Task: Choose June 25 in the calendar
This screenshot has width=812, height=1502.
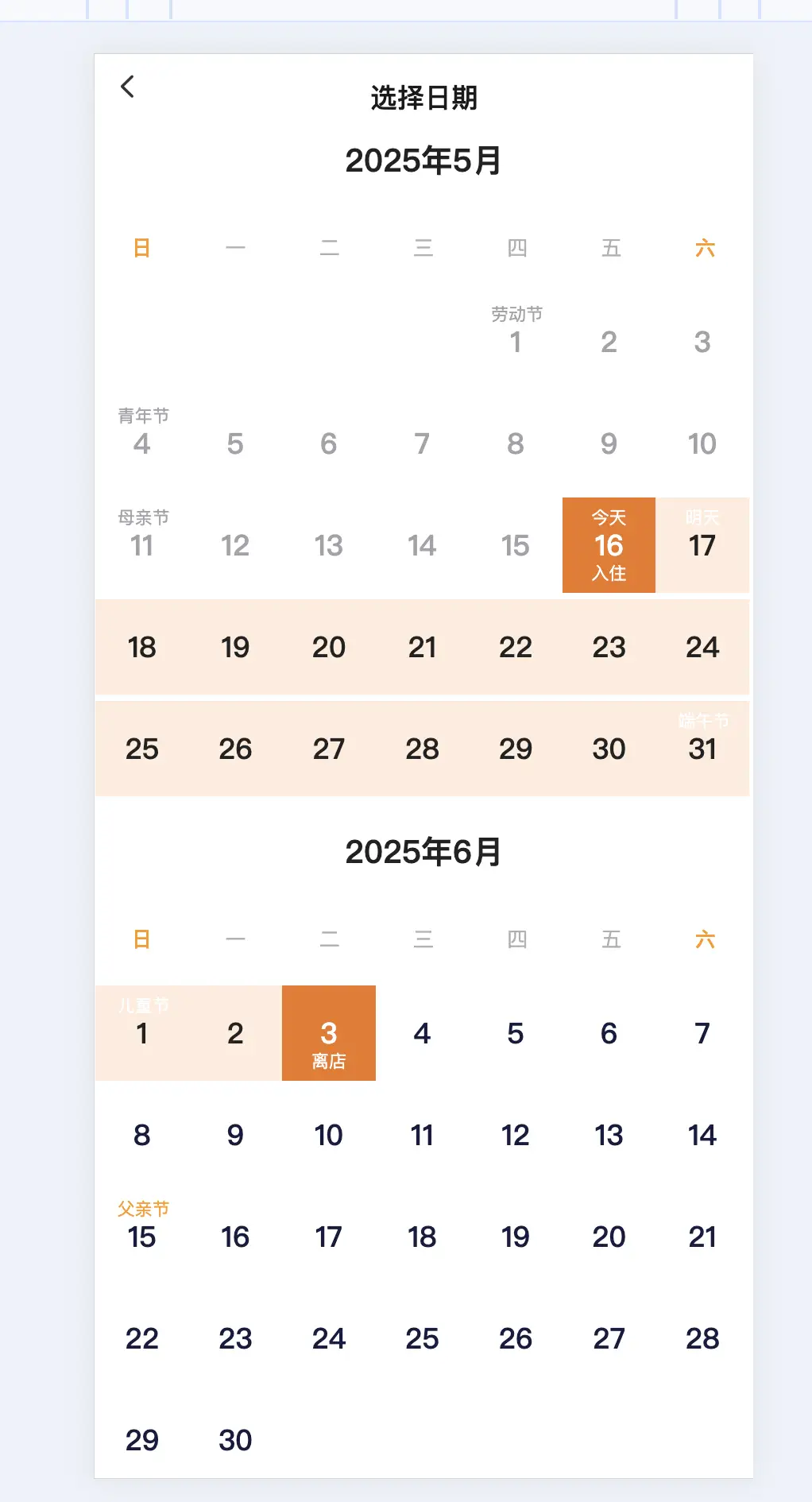Action: click(422, 1338)
